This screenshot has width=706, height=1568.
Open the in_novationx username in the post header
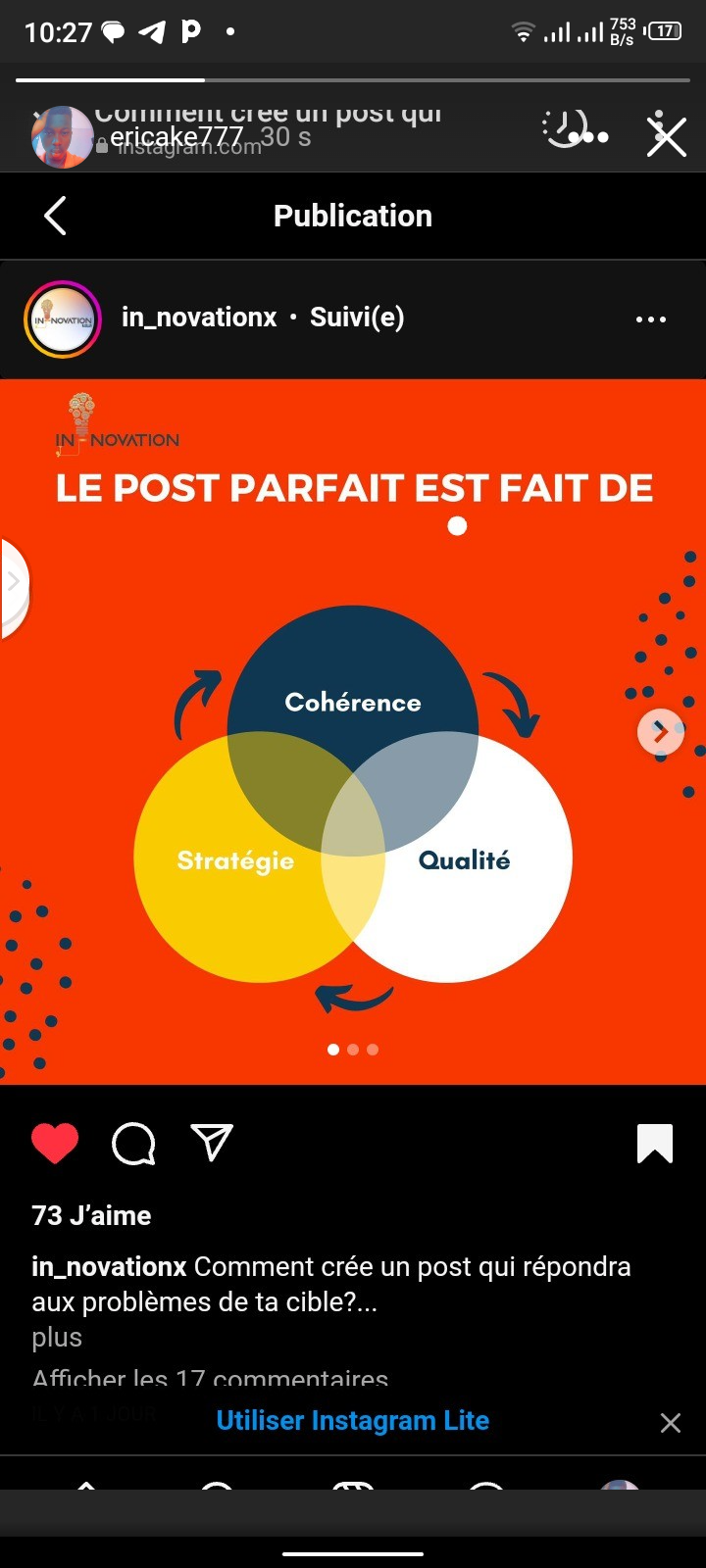(199, 318)
